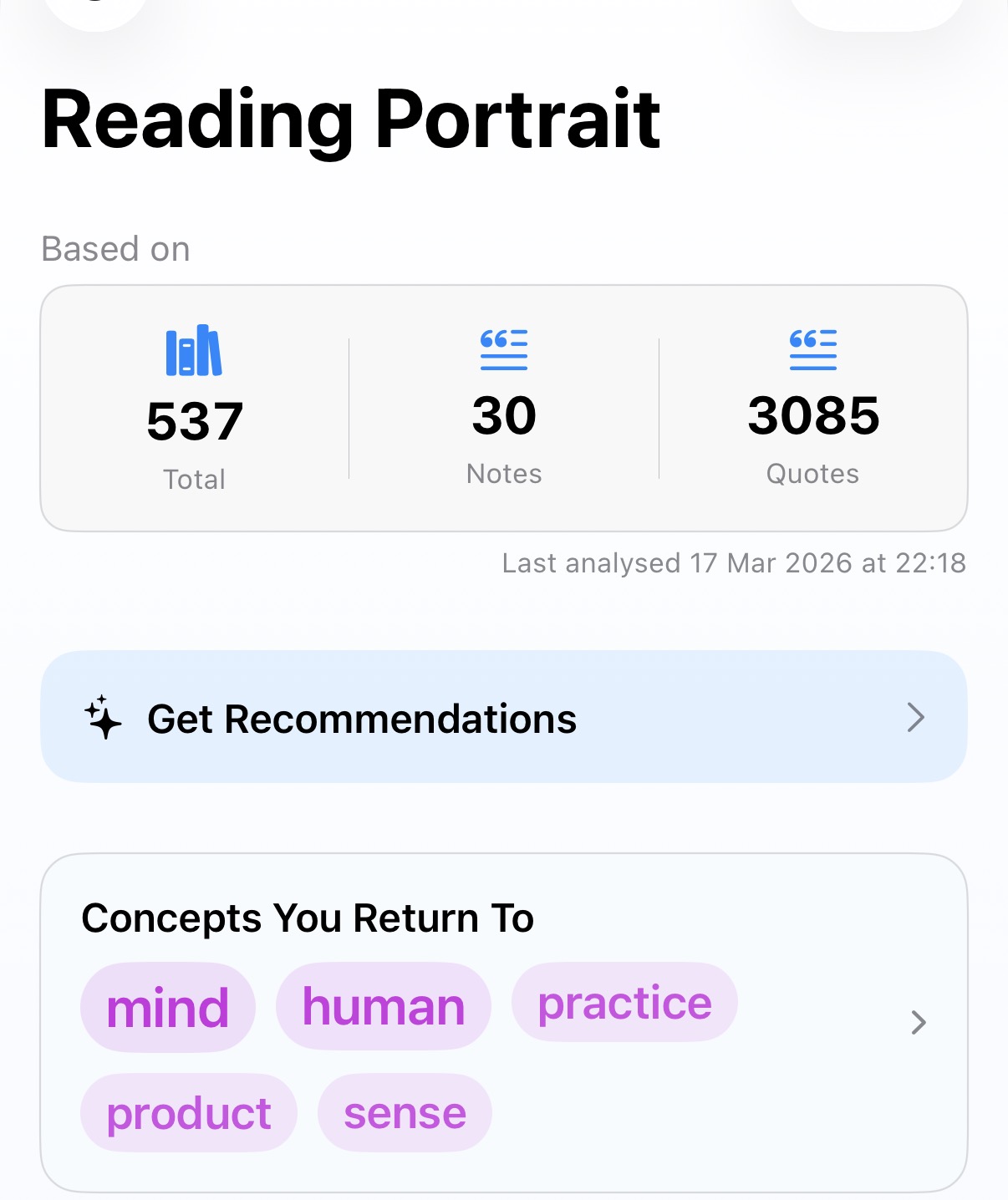Screen dimensions: 1008x1200
Task: Select the human concept tag
Action: pyautogui.click(x=383, y=1005)
